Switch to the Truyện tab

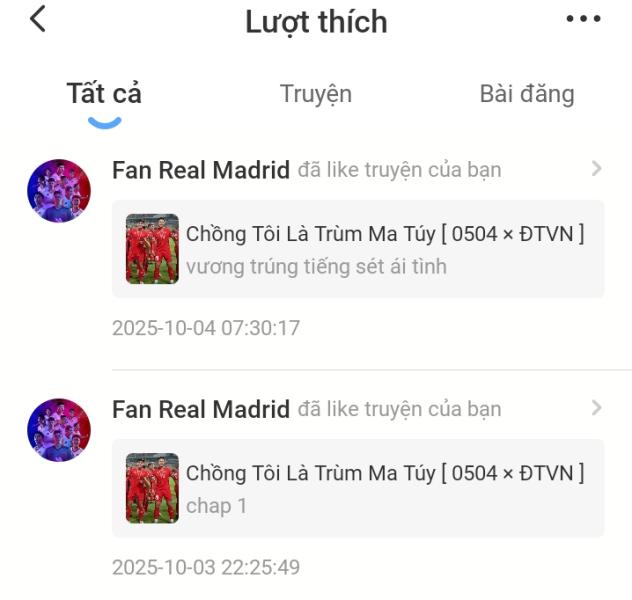[x=316, y=94]
